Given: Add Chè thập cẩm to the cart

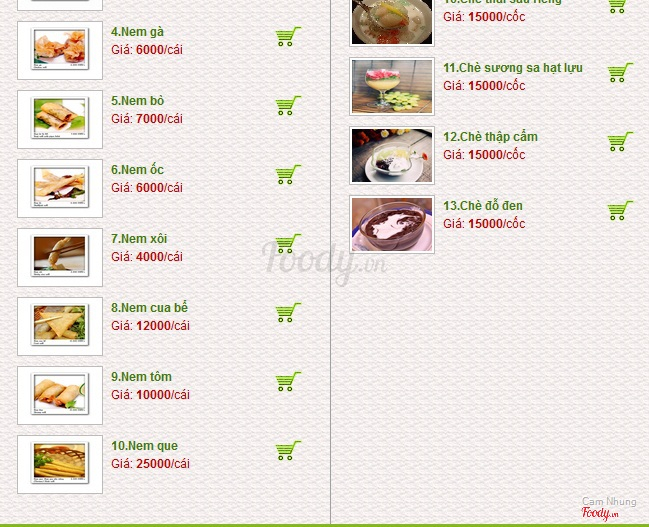Looking at the screenshot, I should click(x=620, y=142).
